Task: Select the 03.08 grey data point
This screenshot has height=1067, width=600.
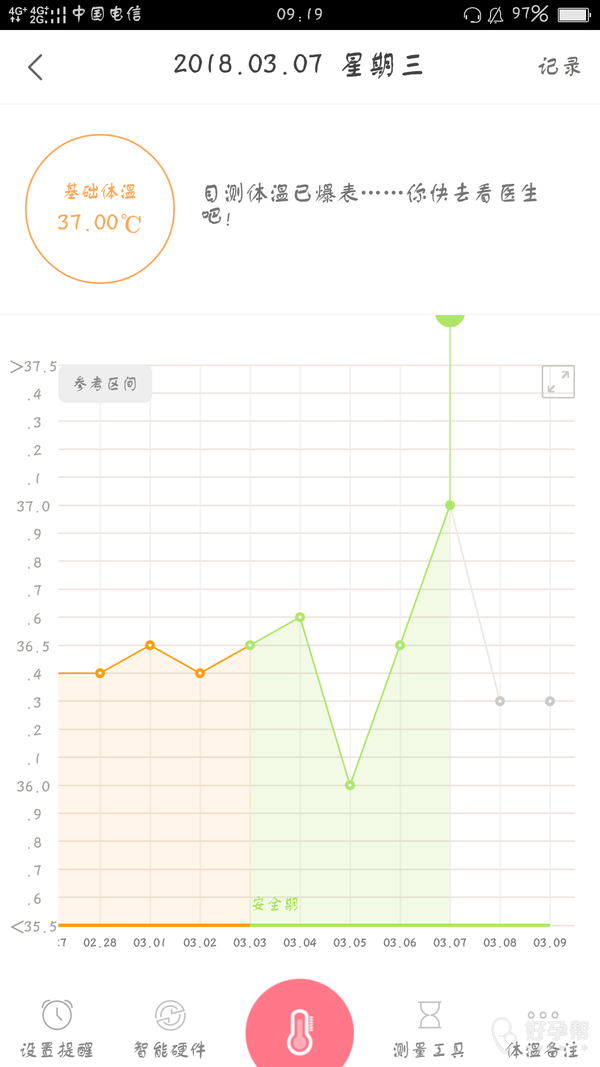Action: (500, 701)
